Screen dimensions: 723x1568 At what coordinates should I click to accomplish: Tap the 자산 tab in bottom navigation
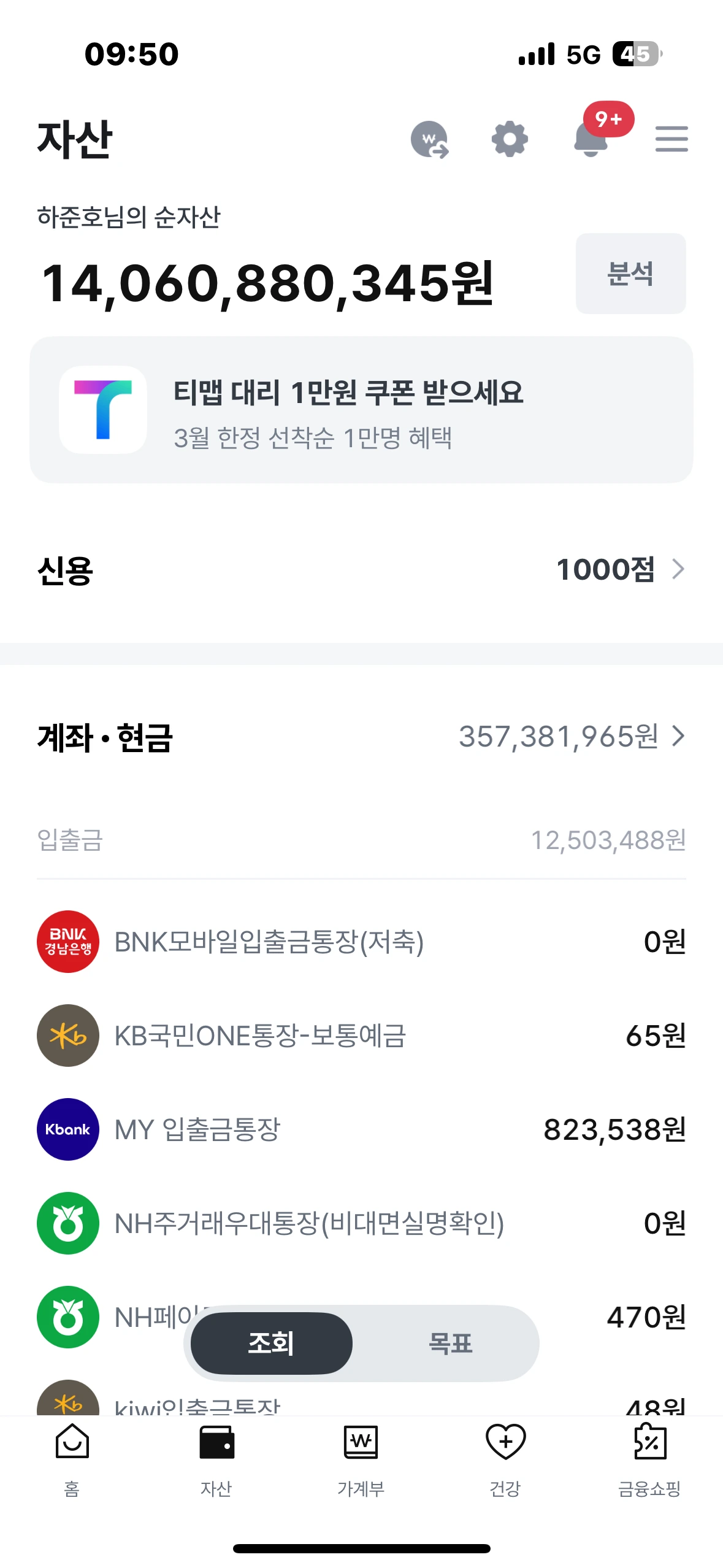pyautogui.click(x=216, y=1459)
